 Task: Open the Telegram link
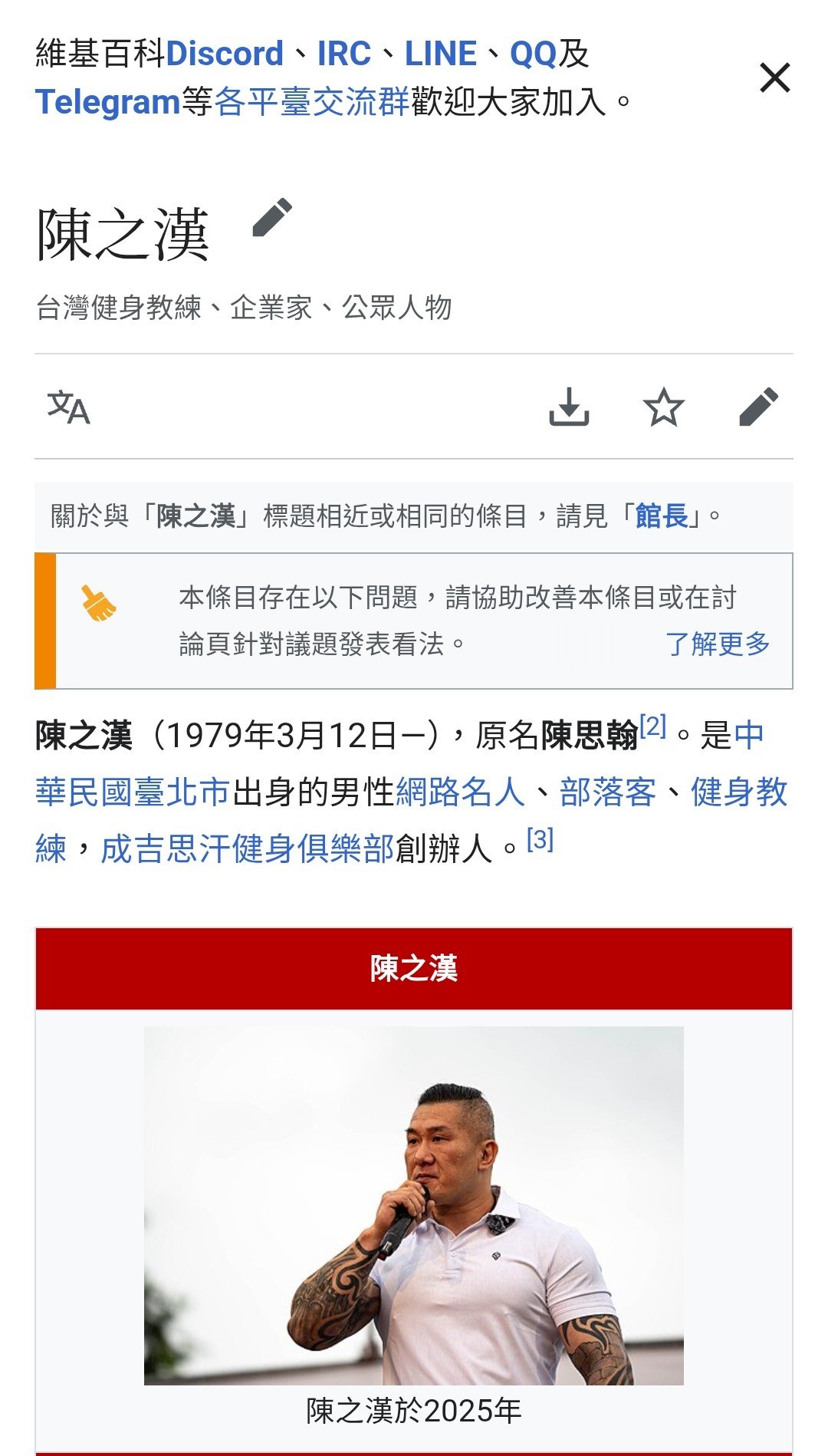pos(107,102)
